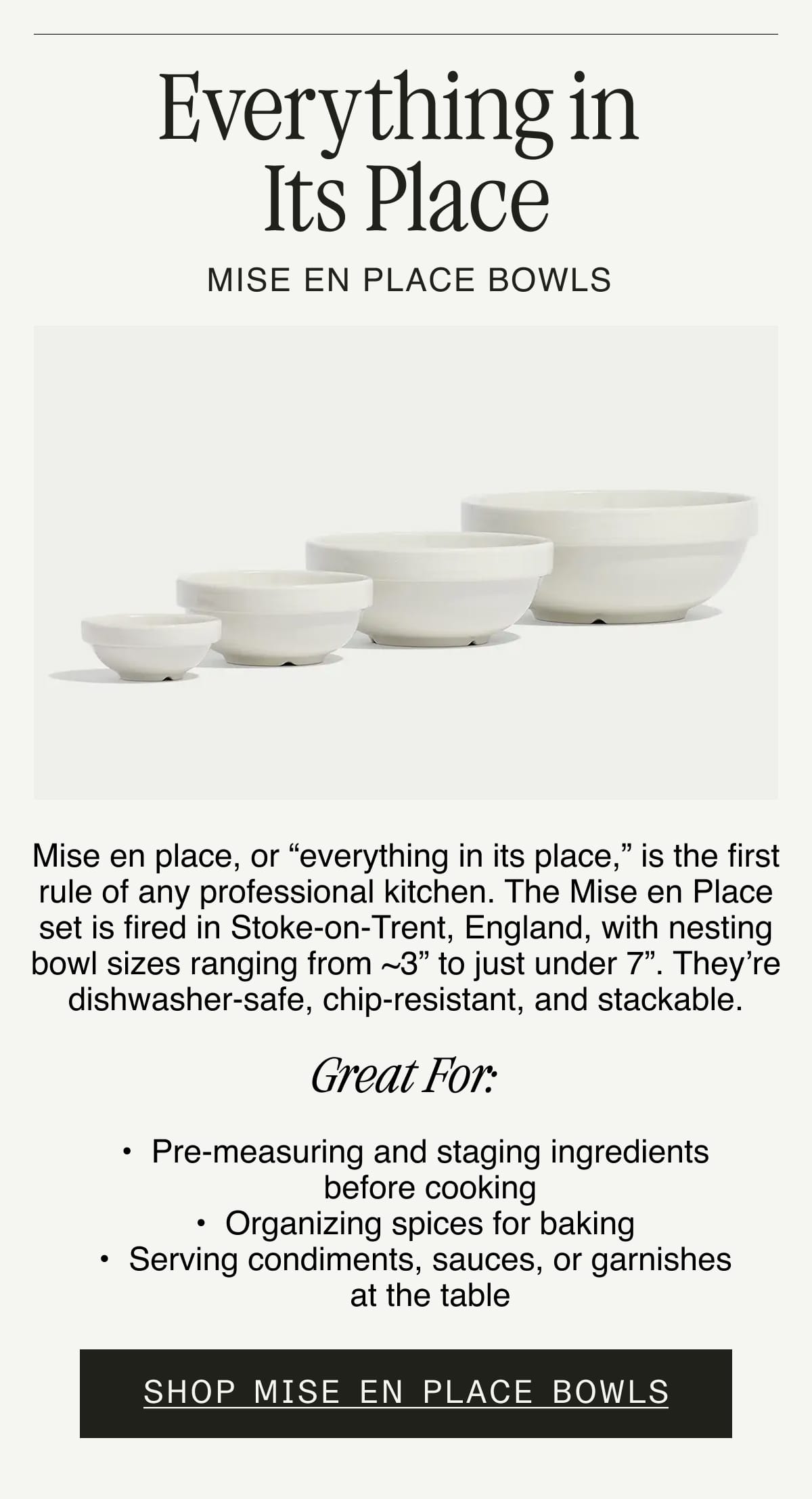This screenshot has width=812, height=1499.
Task: Click the Great For: italic heading
Action: (x=405, y=1074)
